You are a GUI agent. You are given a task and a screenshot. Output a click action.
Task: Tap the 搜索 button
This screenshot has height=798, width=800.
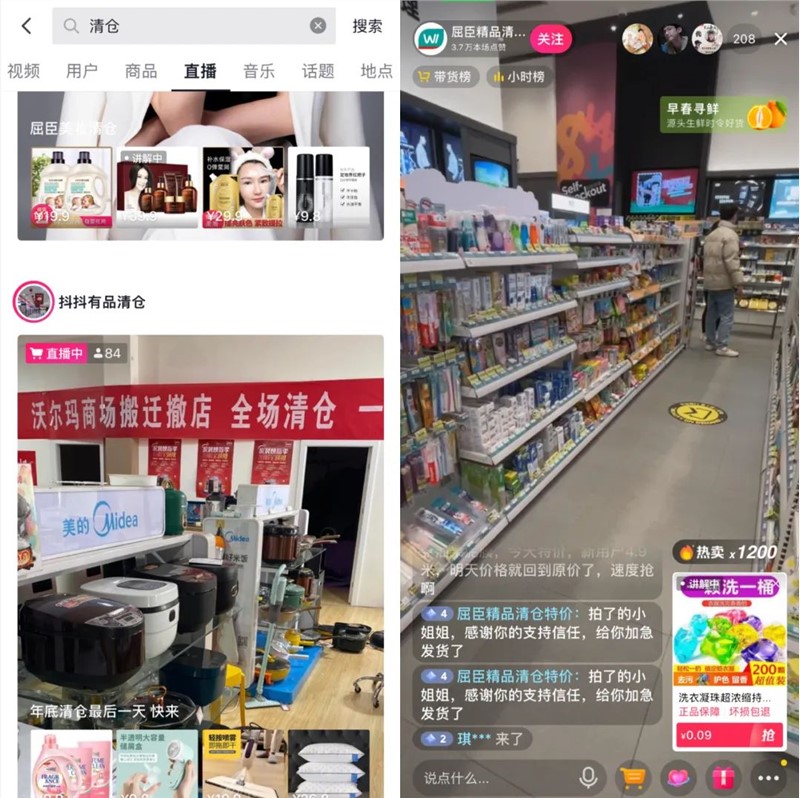[x=367, y=26]
